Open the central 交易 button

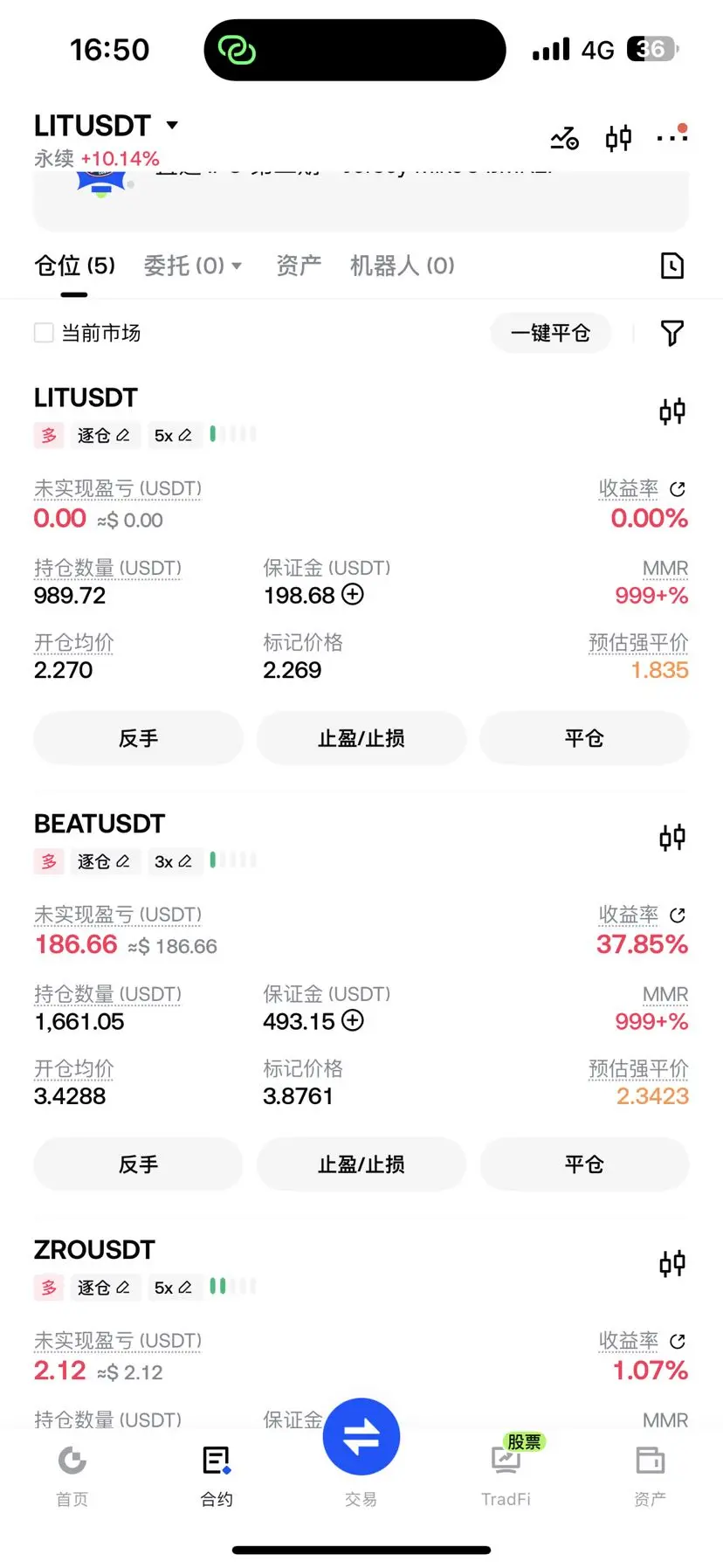click(361, 1437)
